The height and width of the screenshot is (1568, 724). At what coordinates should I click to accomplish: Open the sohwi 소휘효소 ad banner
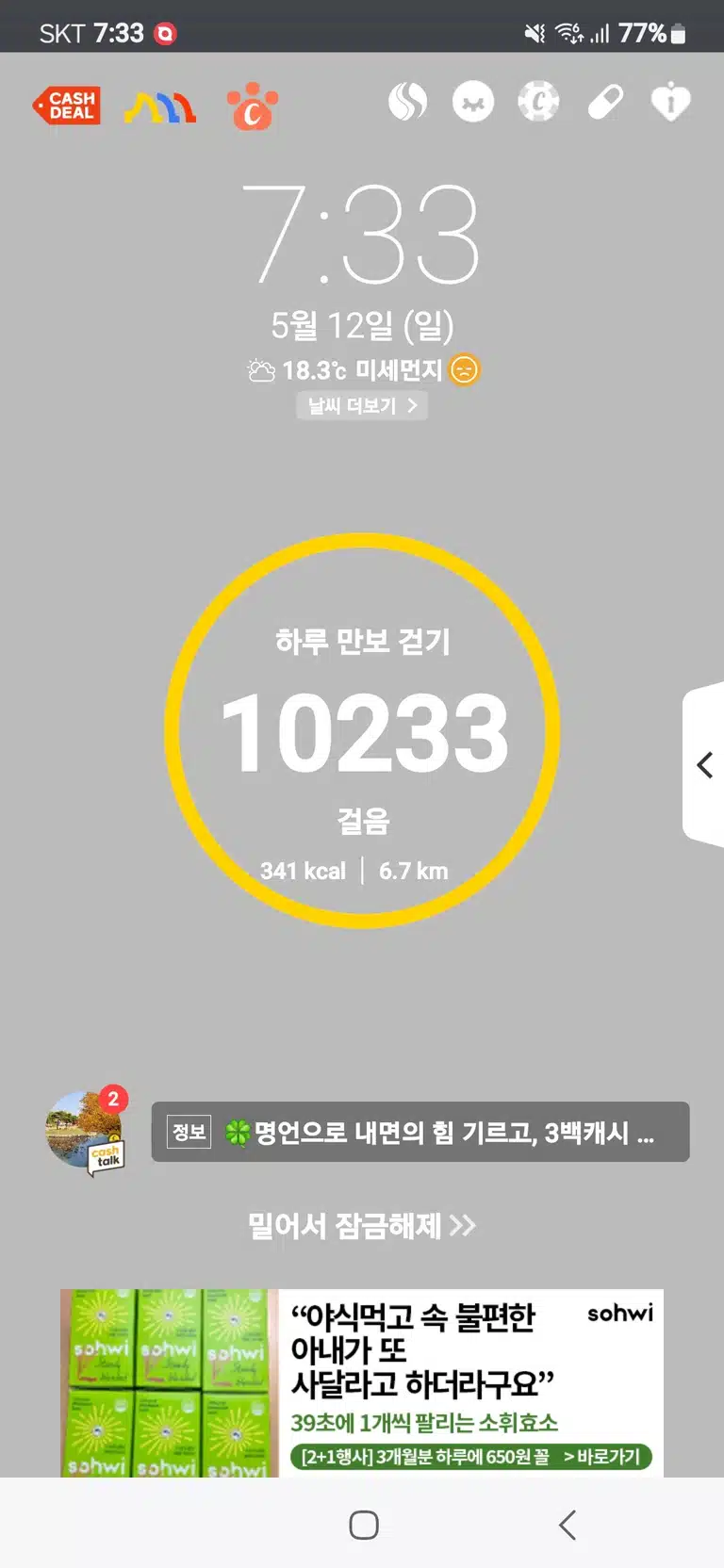click(x=362, y=1382)
